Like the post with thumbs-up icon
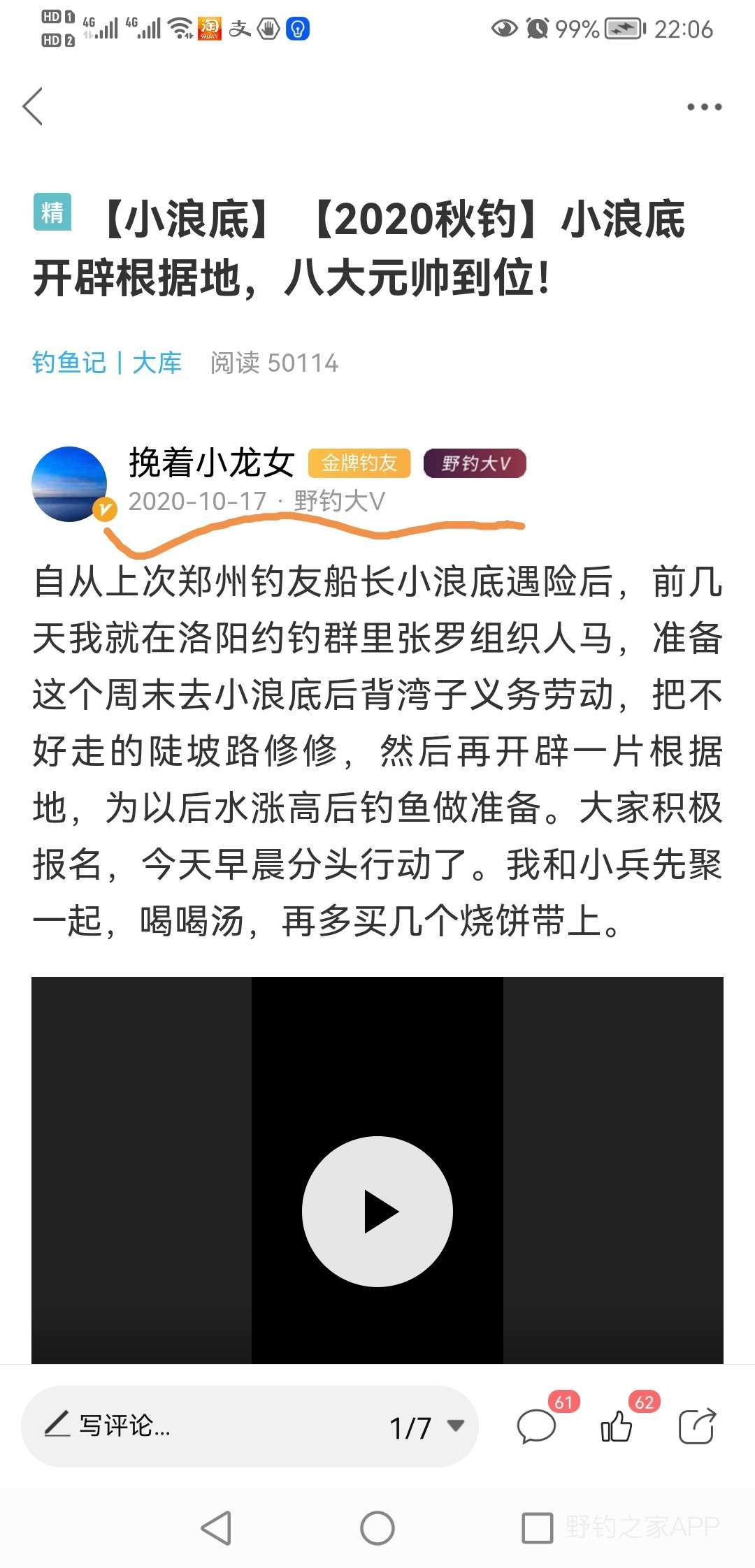This screenshot has height=1568, width=755. pos(617,1426)
